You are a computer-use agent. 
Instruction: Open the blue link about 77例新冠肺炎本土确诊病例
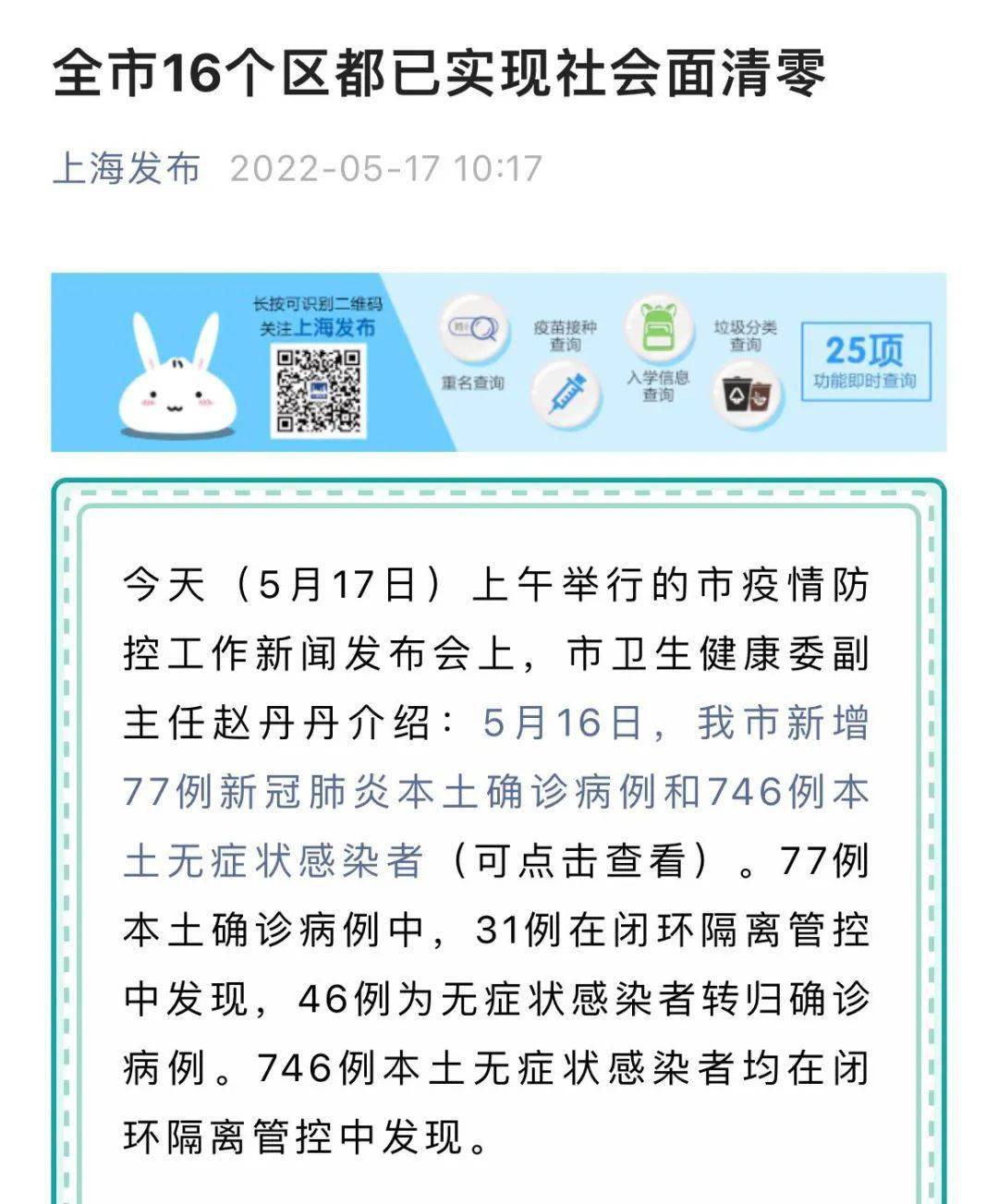(495, 792)
